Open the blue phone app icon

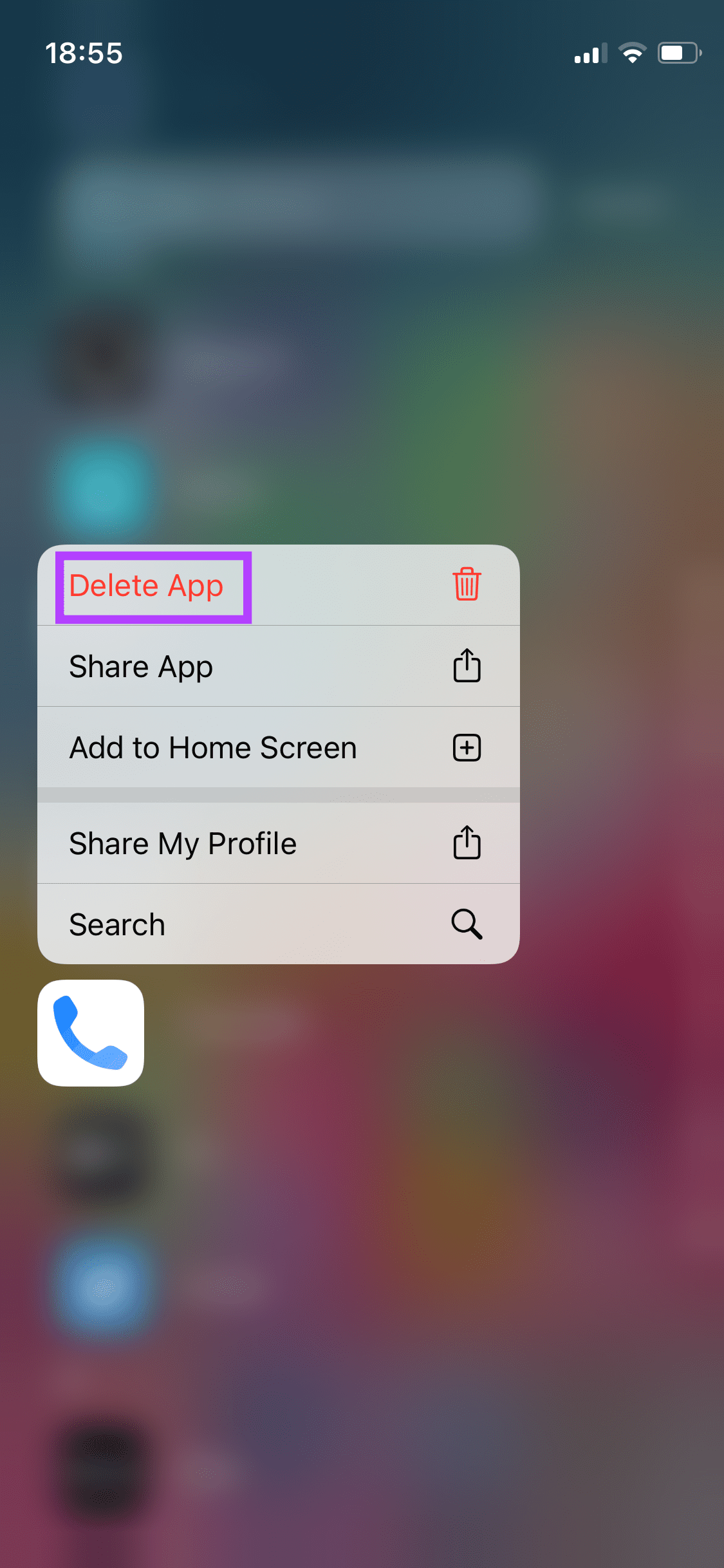[x=91, y=1033]
